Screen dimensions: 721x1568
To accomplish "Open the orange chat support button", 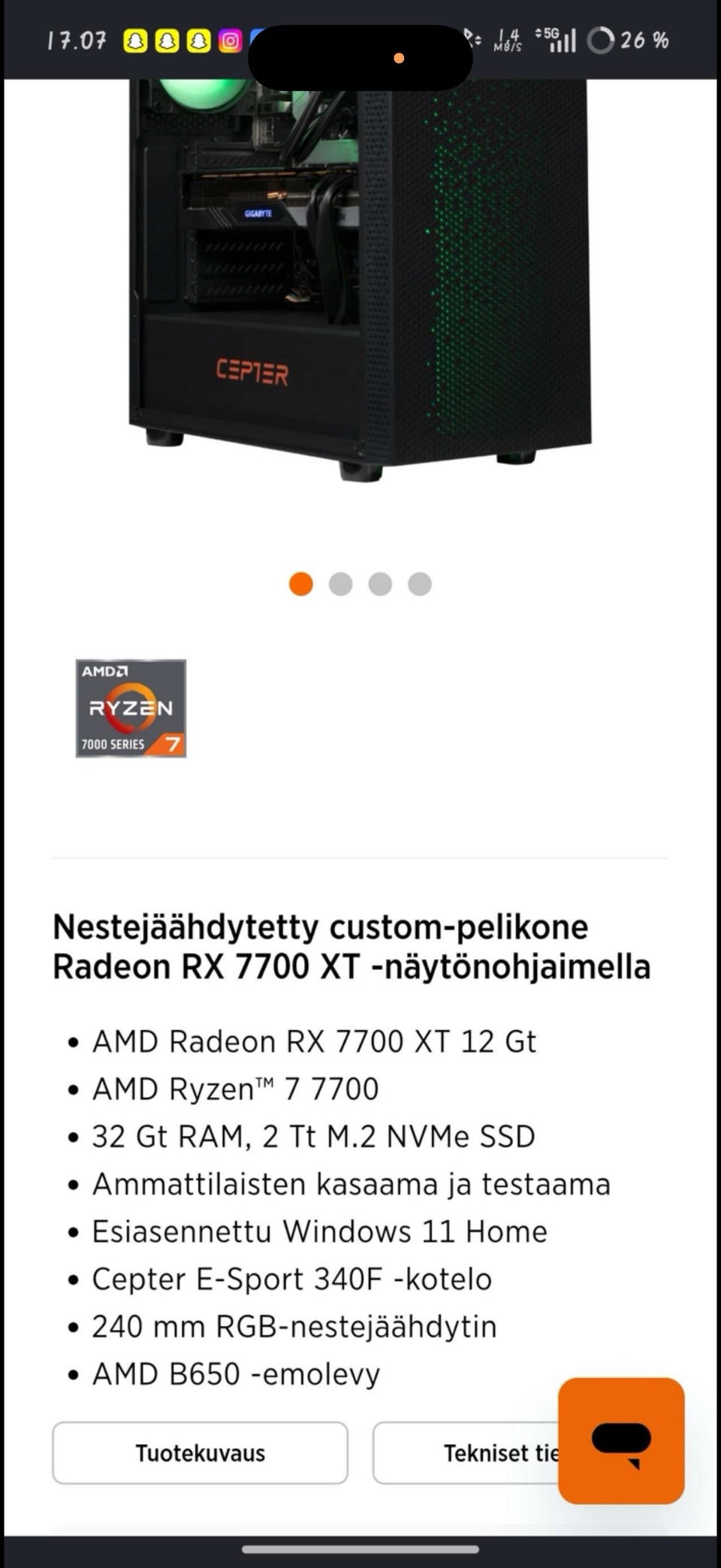I will point(621,1440).
